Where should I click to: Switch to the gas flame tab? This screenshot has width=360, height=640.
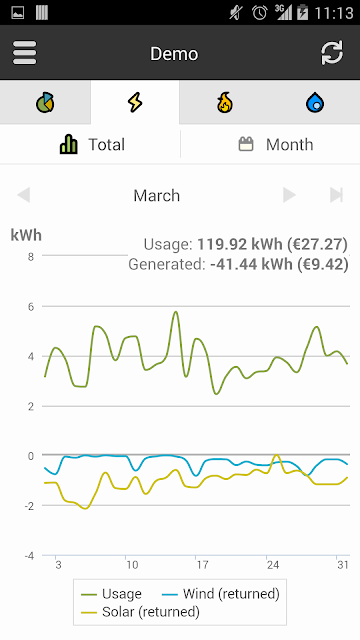point(224,102)
